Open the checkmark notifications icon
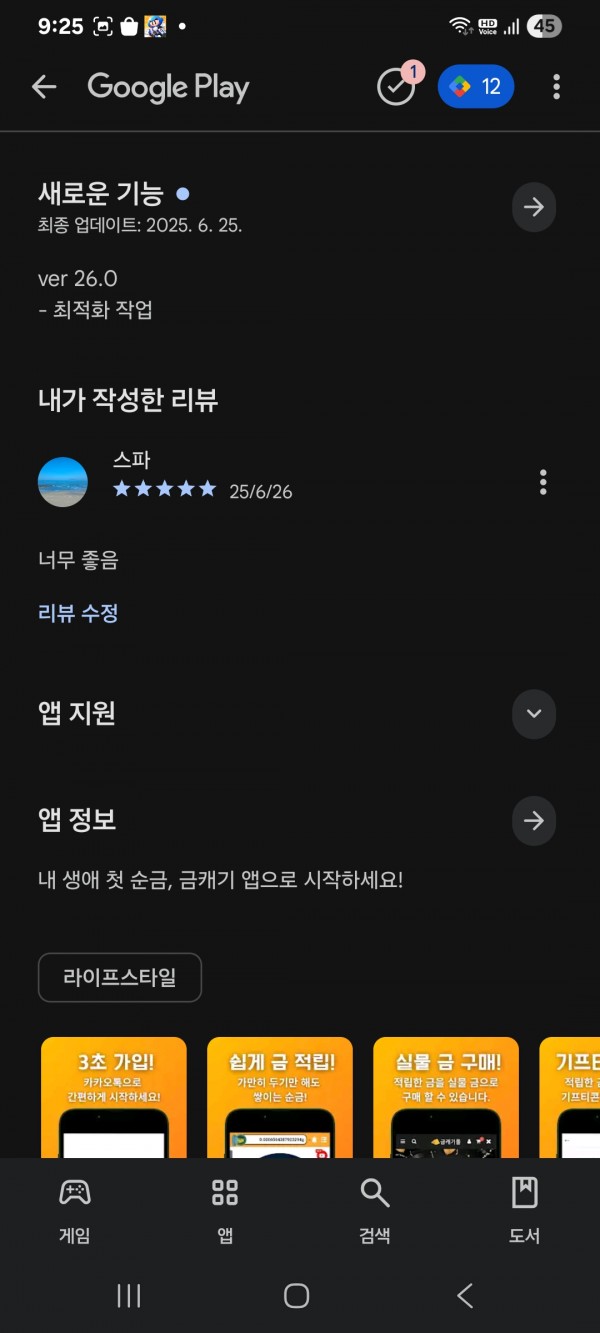Screen dimensions: 600x1333 point(396,87)
